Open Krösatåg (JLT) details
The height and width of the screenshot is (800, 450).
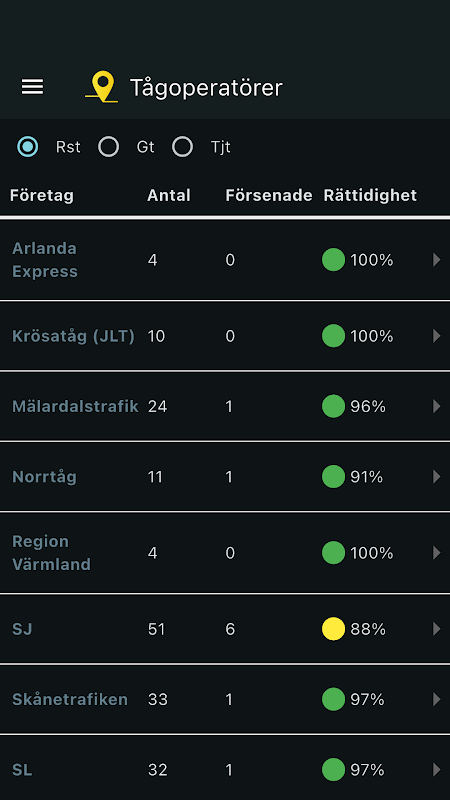tap(225, 336)
